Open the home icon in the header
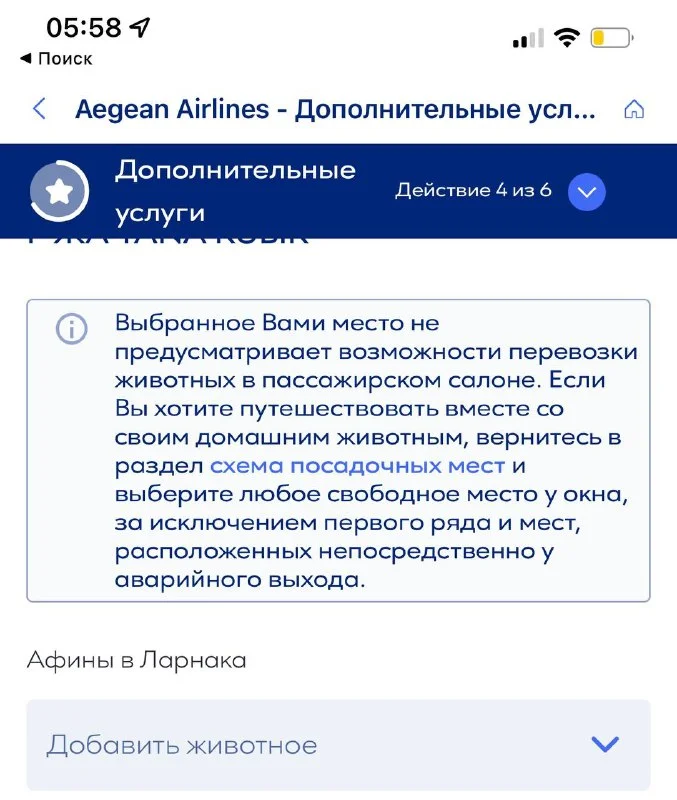This screenshot has width=677, height=800. click(x=634, y=109)
